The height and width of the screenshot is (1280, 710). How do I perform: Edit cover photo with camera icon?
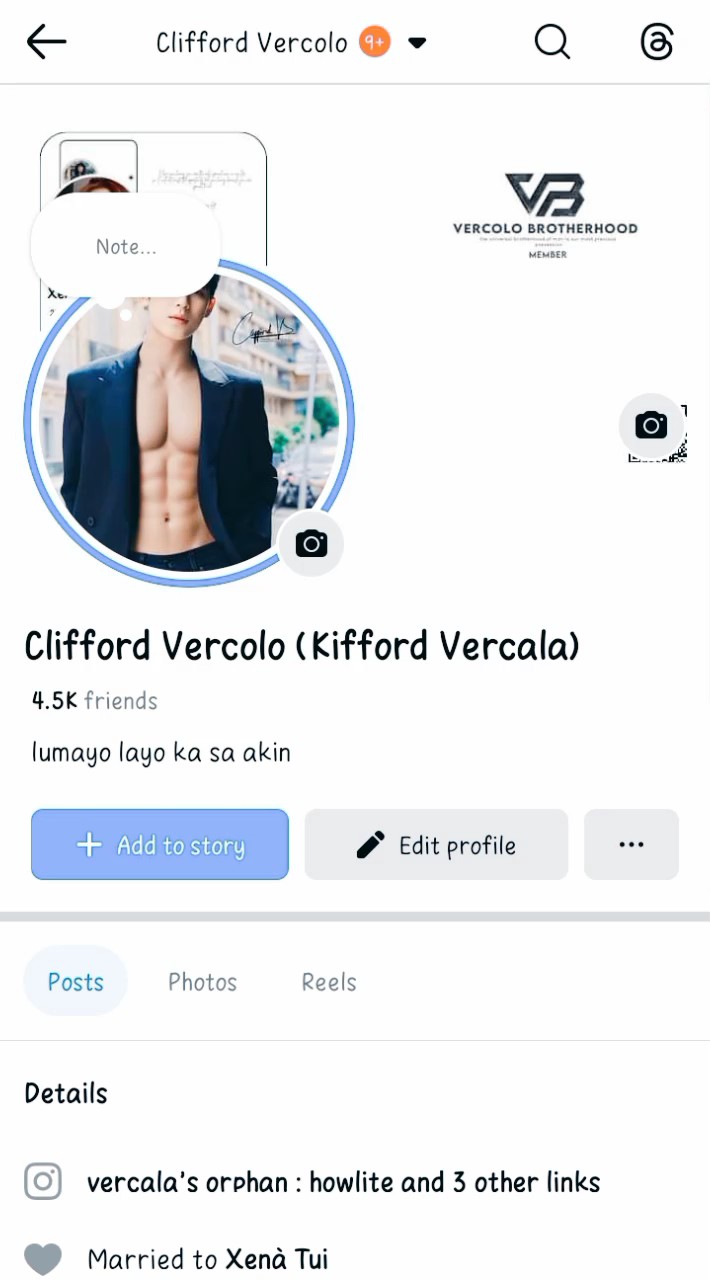[651, 426]
